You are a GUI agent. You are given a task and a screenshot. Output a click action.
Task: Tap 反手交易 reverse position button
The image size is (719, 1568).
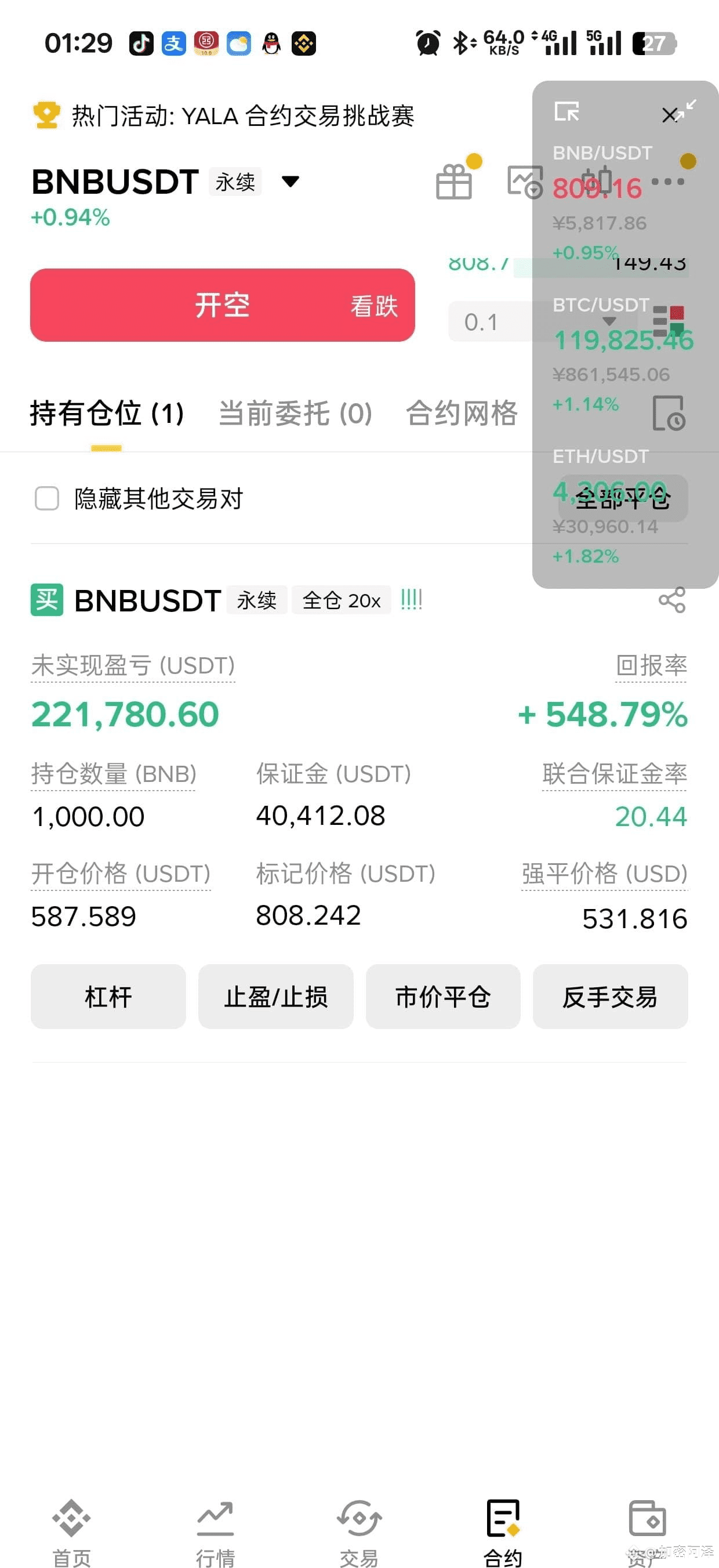[x=610, y=997]
